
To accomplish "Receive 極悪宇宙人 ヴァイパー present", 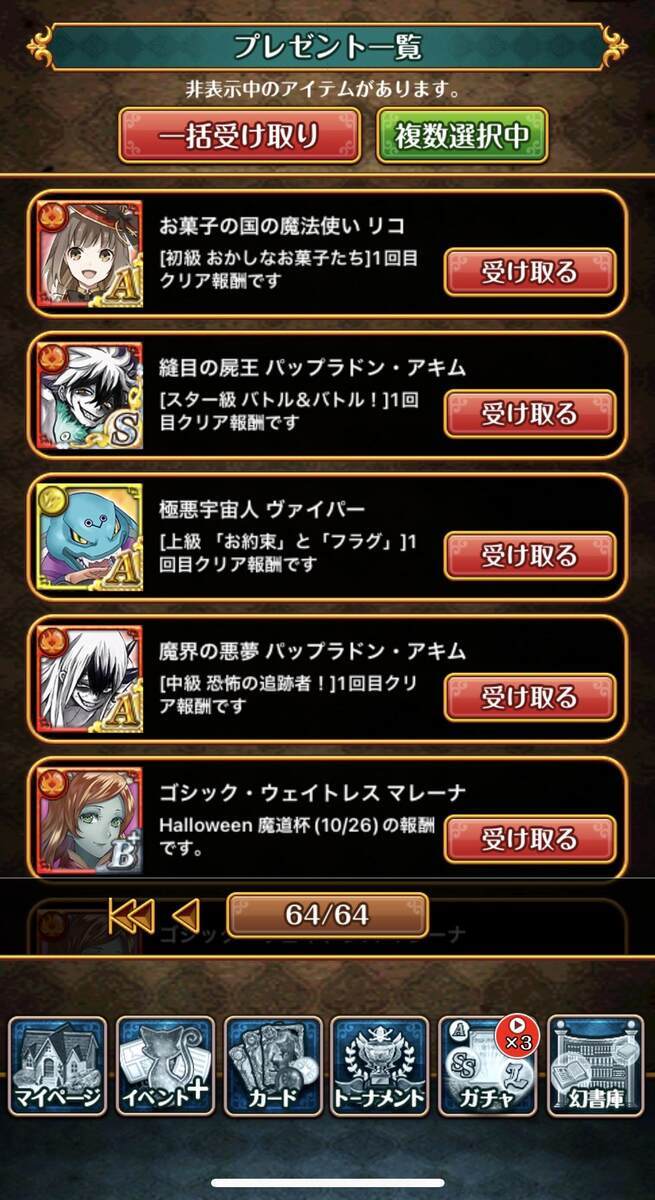I will click(x=529, y=555).
